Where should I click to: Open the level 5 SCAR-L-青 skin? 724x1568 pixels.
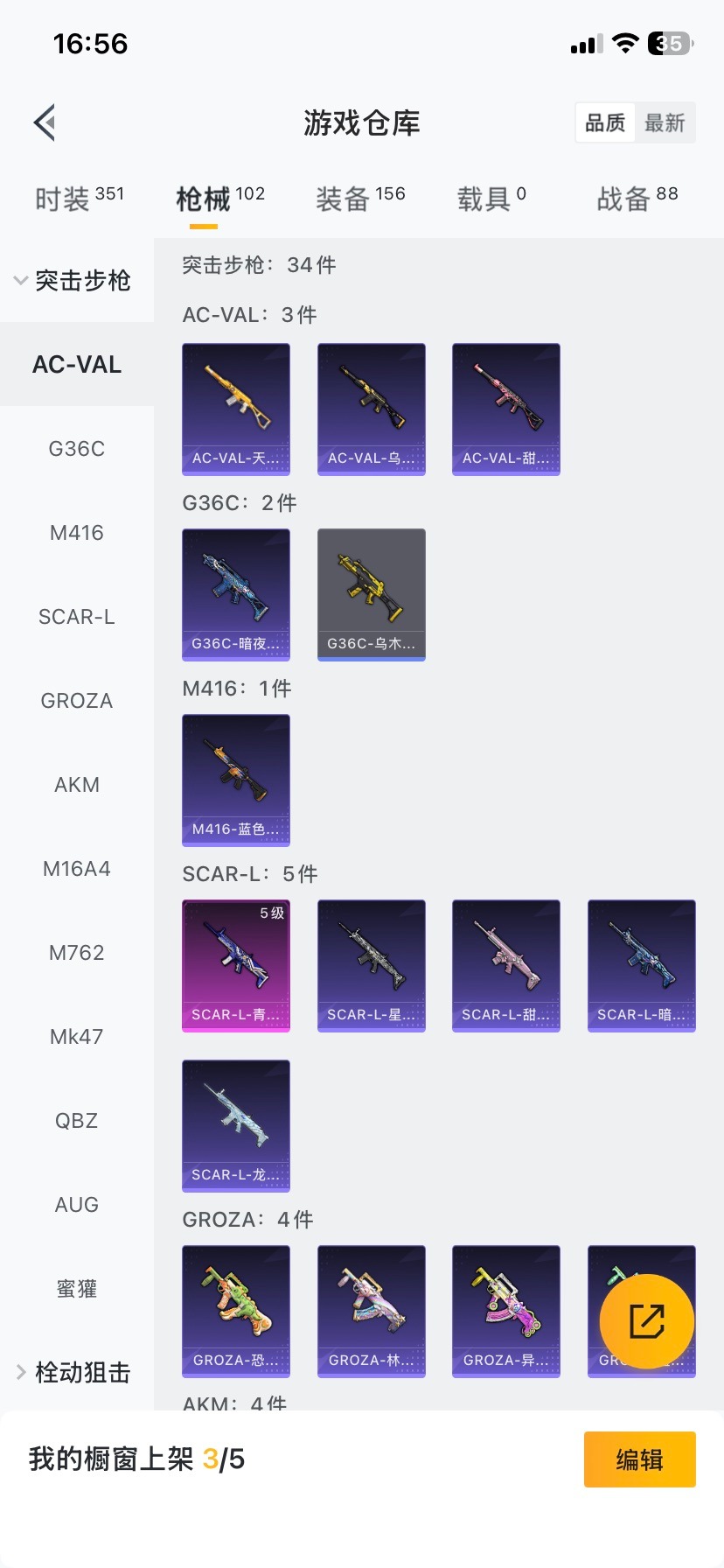tap(236, 965)
